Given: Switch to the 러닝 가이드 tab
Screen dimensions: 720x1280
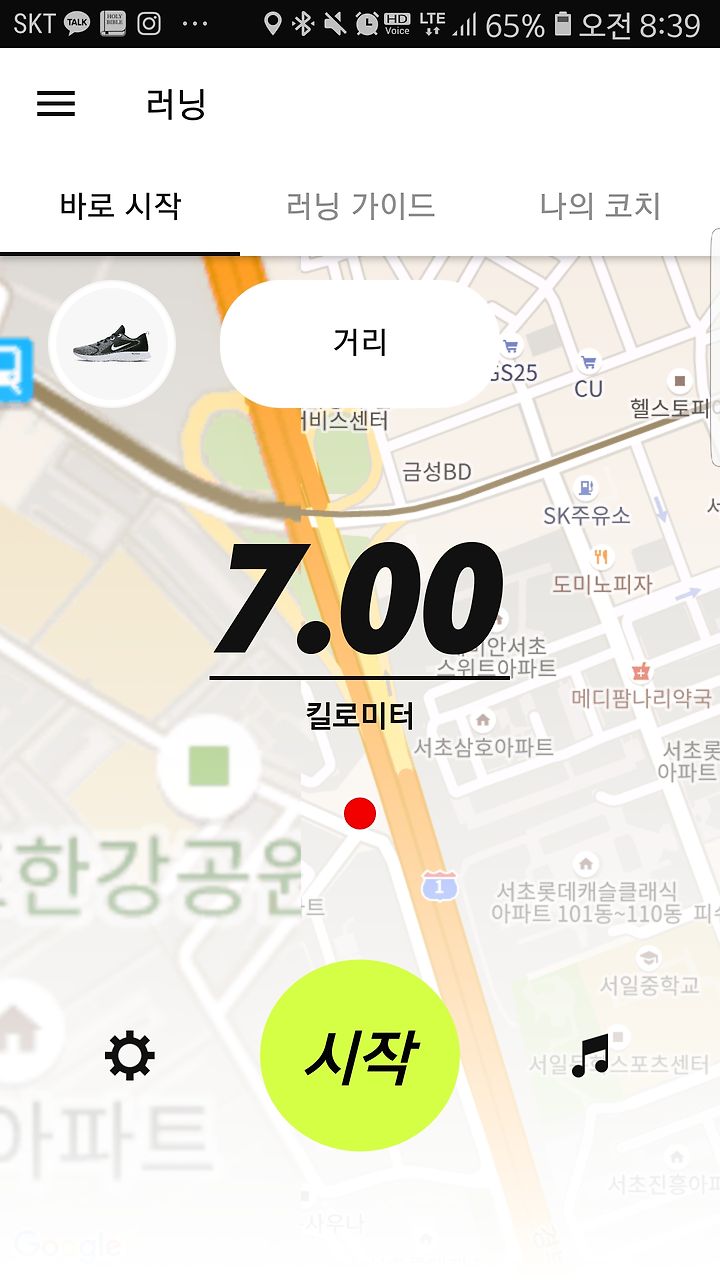Looking at the screenshot, I should click(360, 206).
